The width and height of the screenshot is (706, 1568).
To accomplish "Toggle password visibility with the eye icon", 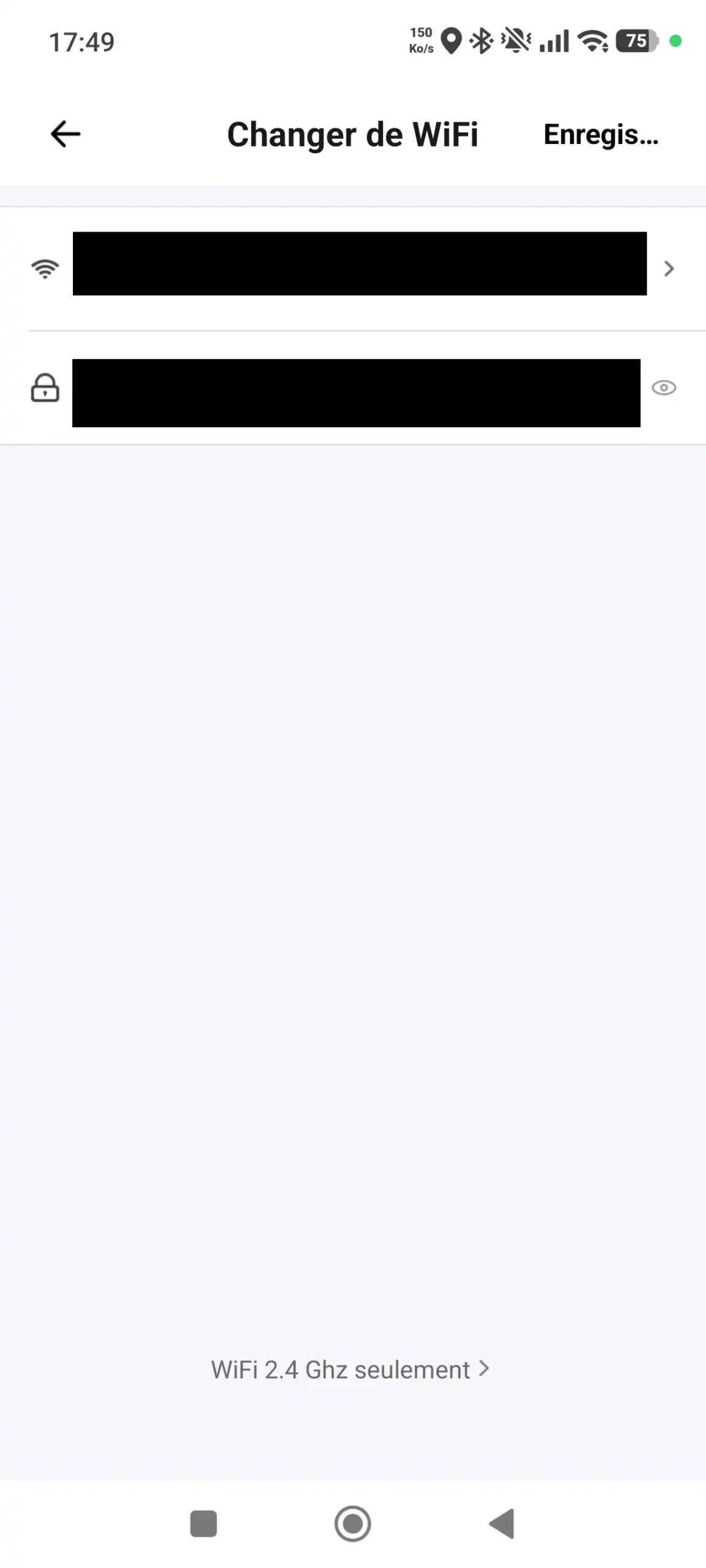I will pos(663,388).
